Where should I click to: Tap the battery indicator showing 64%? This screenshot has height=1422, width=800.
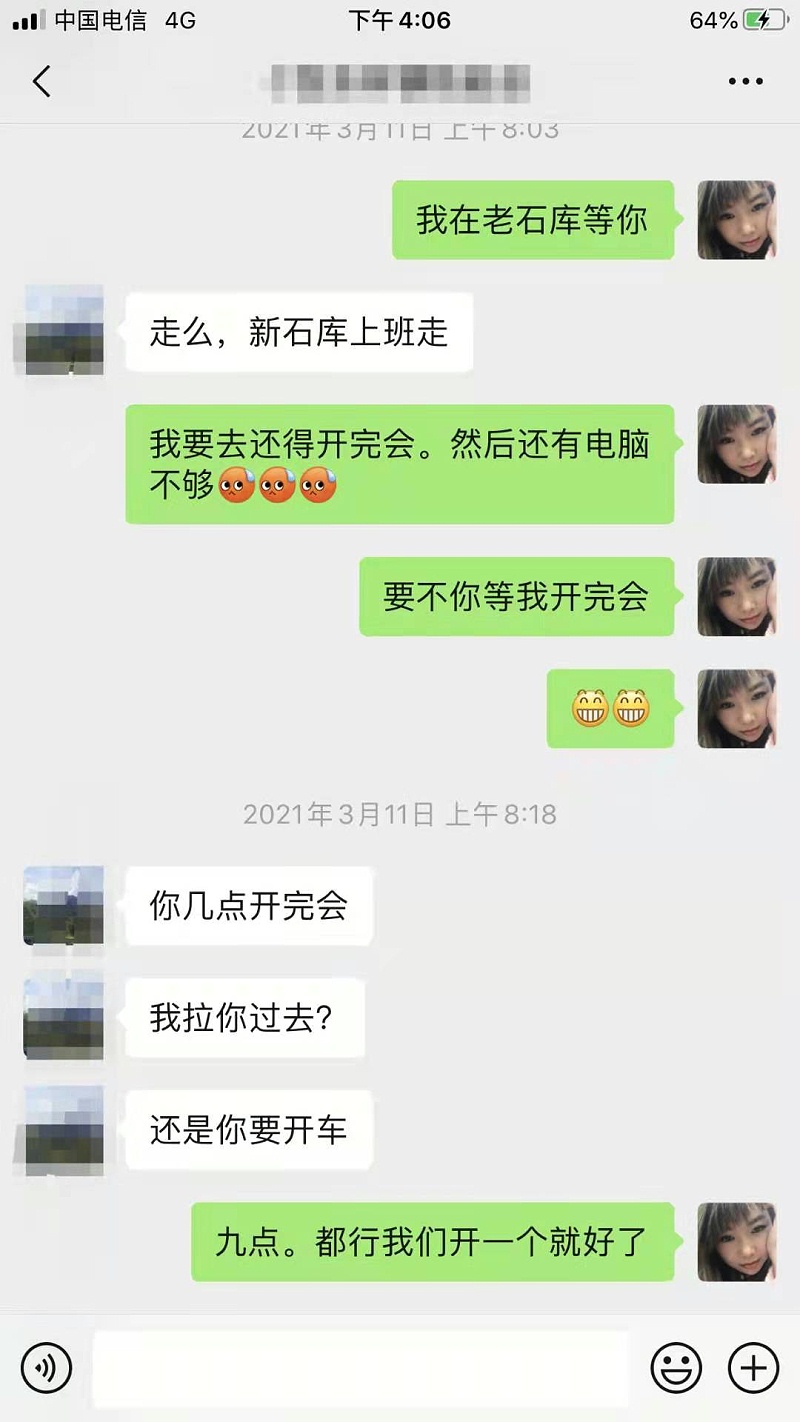click(710, 18)
